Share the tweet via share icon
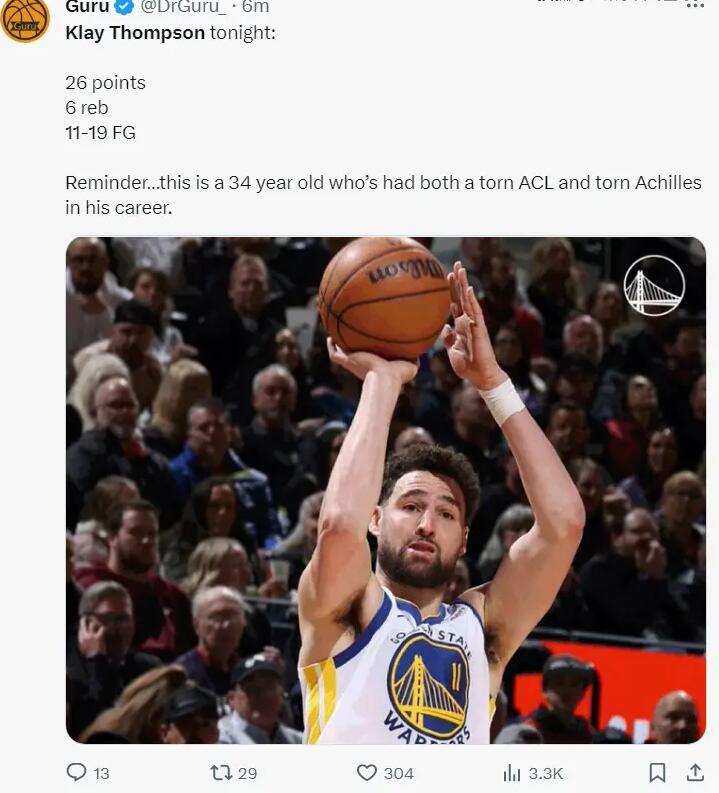Screen dimensions: 719x793 coord(695,772)
